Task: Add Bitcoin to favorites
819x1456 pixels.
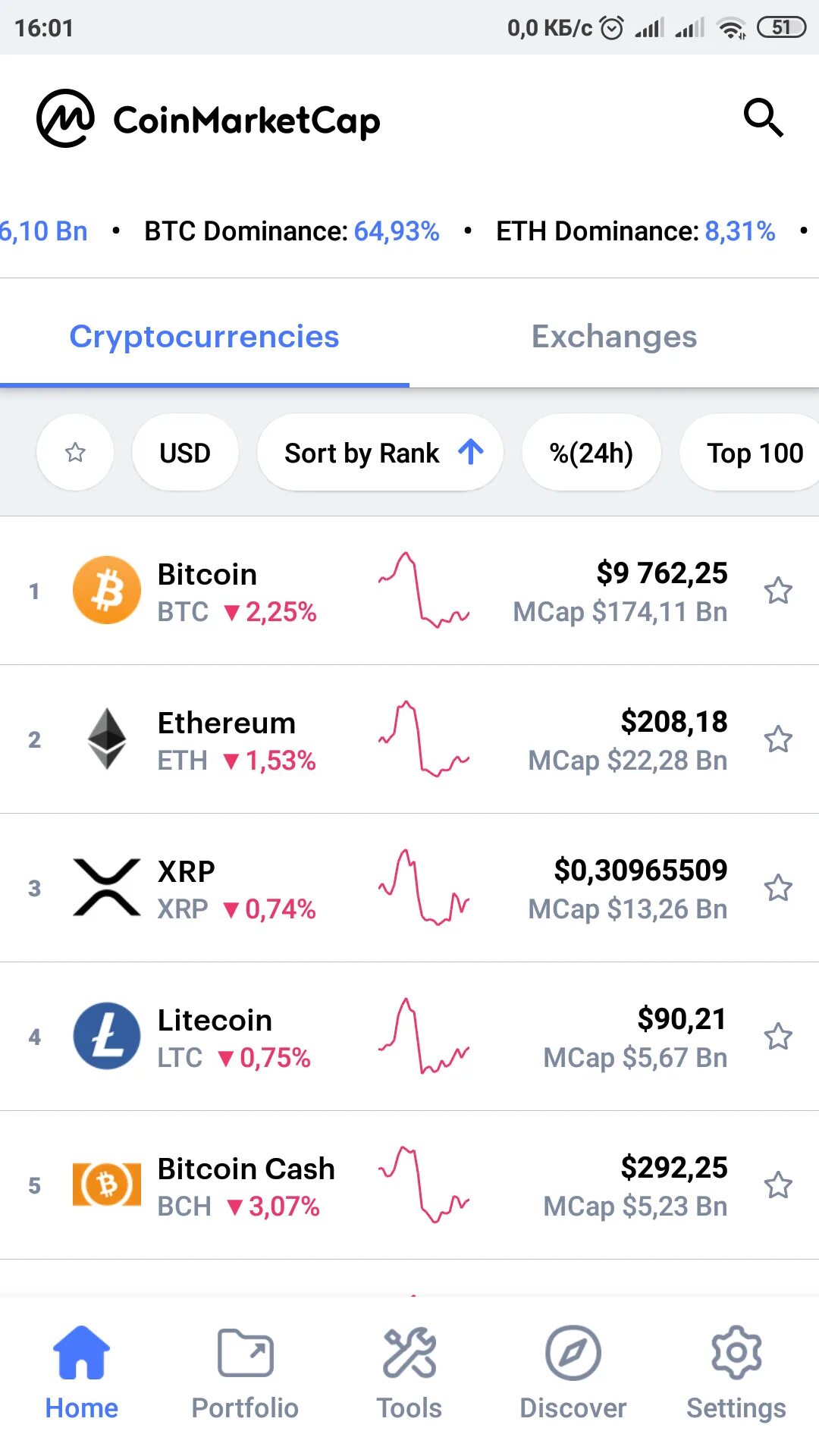Action: [778, 591]
